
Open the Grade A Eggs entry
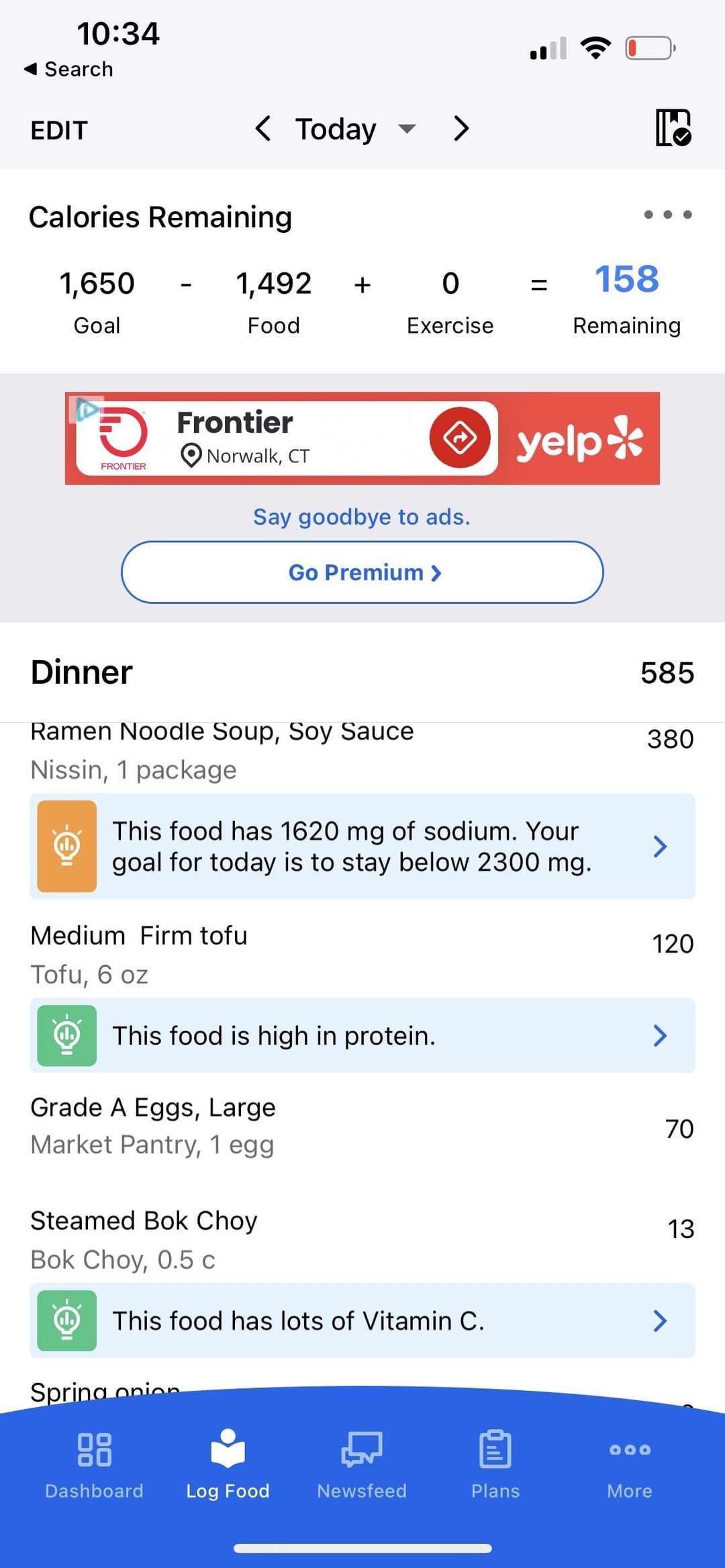pyautogui.click(x=362, y=1127)
